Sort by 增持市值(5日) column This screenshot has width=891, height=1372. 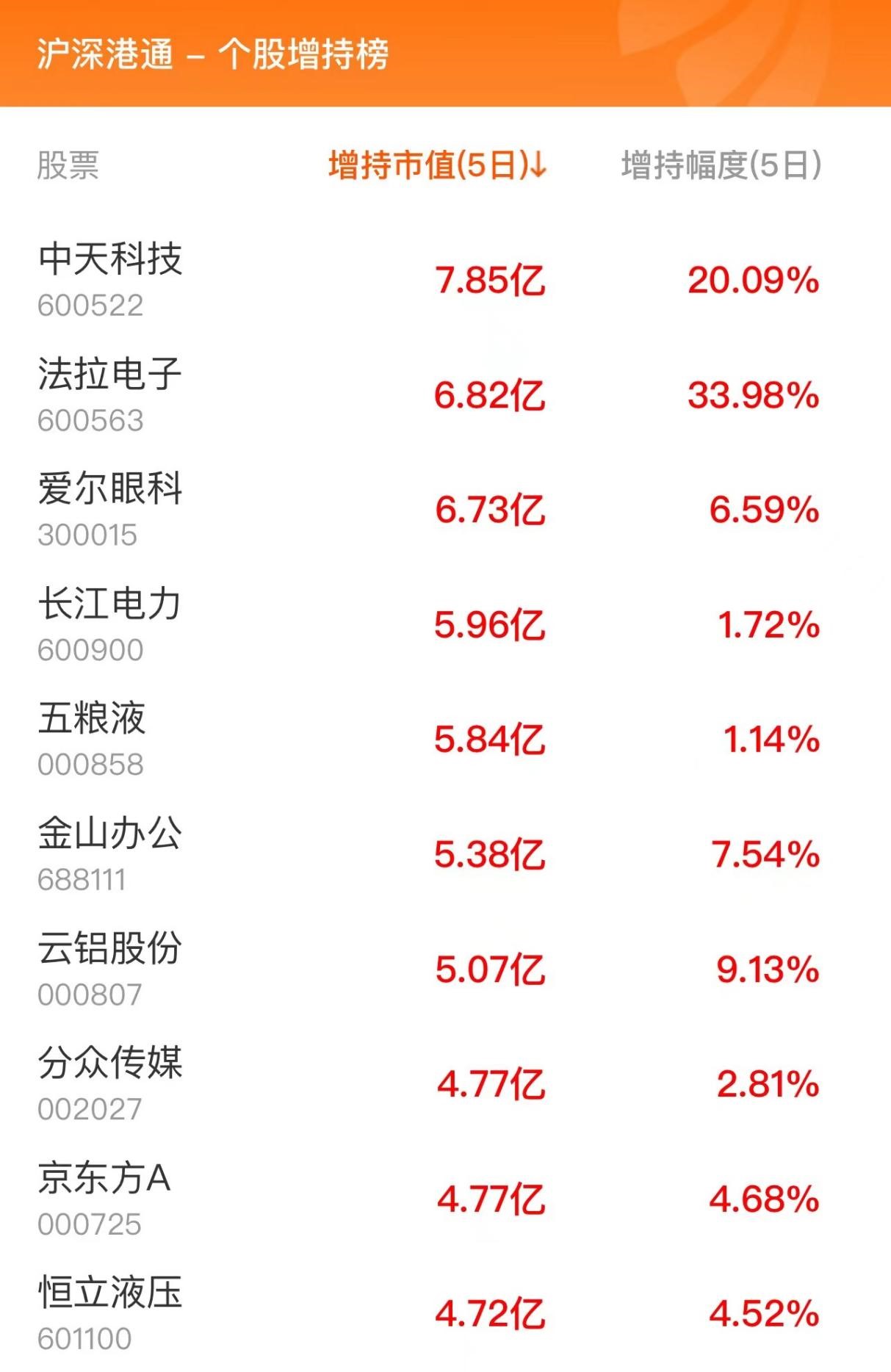437,165
